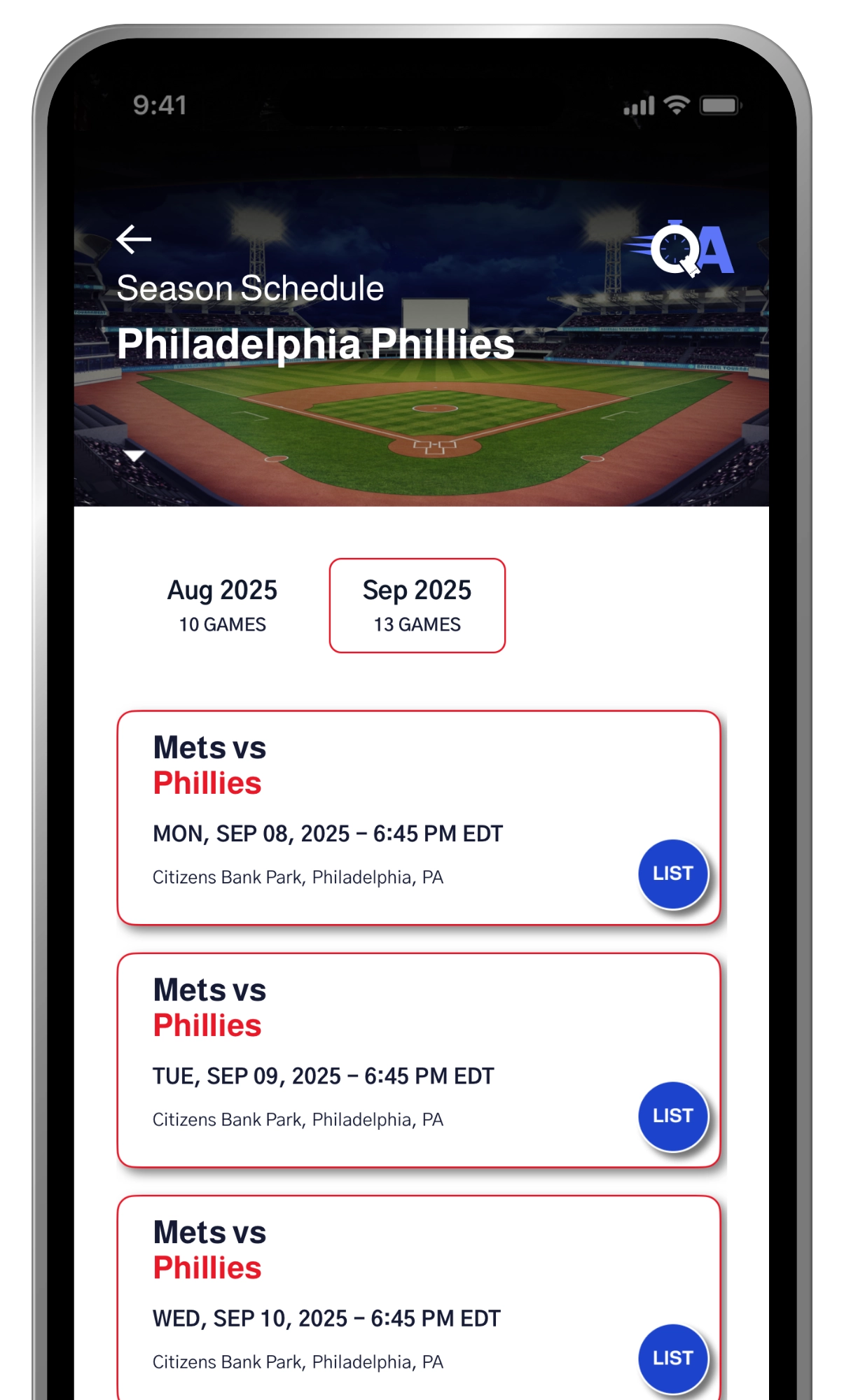List tickets for the Sep 09 game
This screenshot has width=844, height=1400.
coord(672,1116)
